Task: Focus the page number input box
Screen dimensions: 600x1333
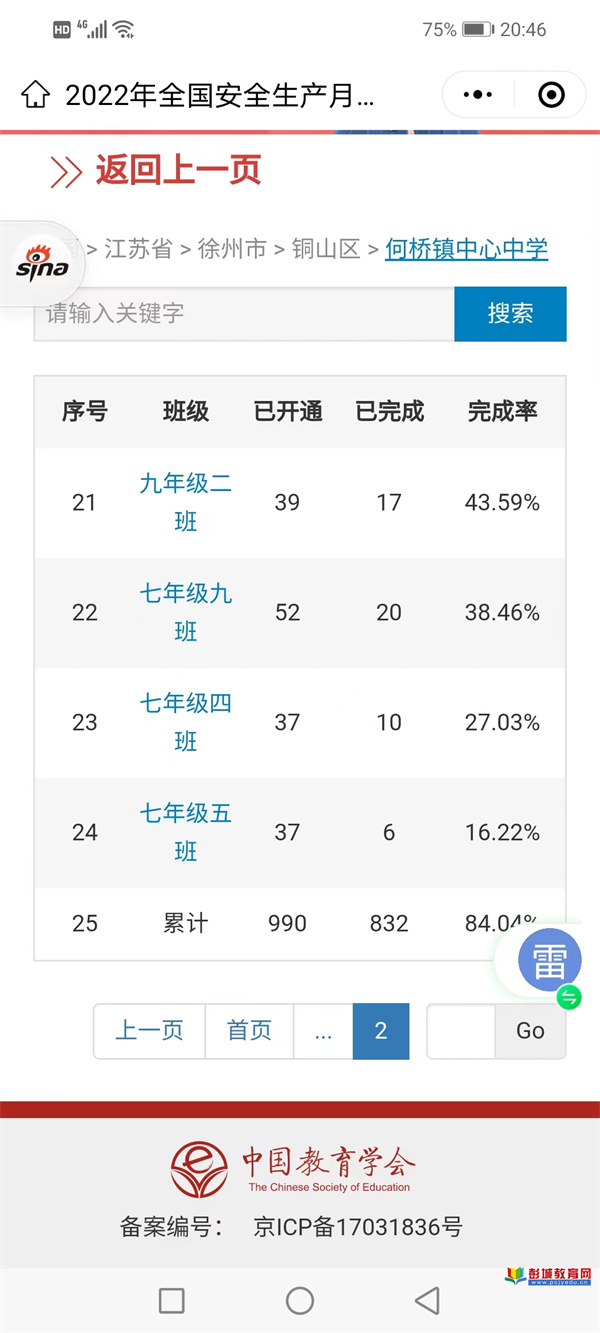Action: click(461, 1031)
